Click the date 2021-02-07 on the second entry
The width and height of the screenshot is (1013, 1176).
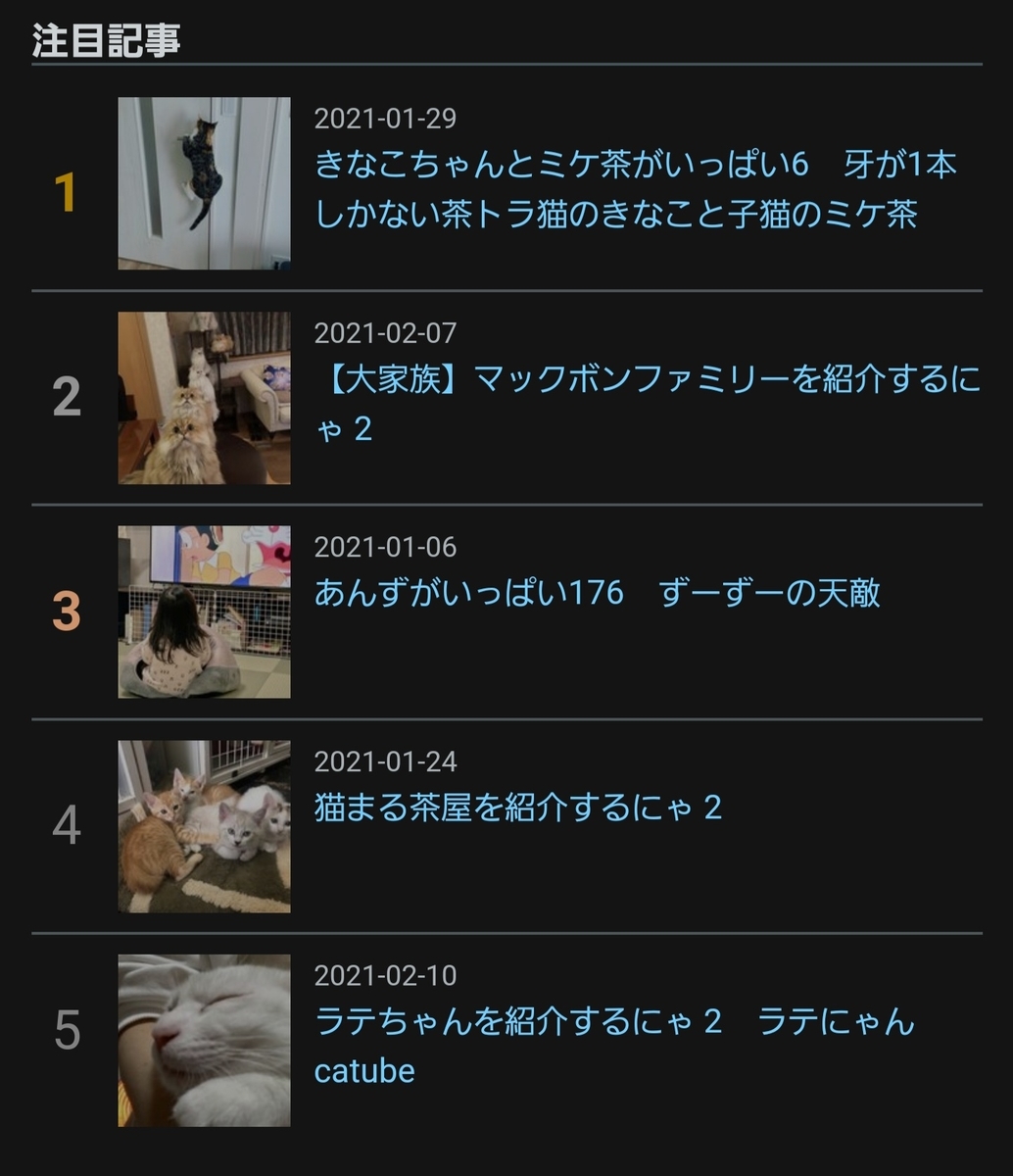[387, 335]
